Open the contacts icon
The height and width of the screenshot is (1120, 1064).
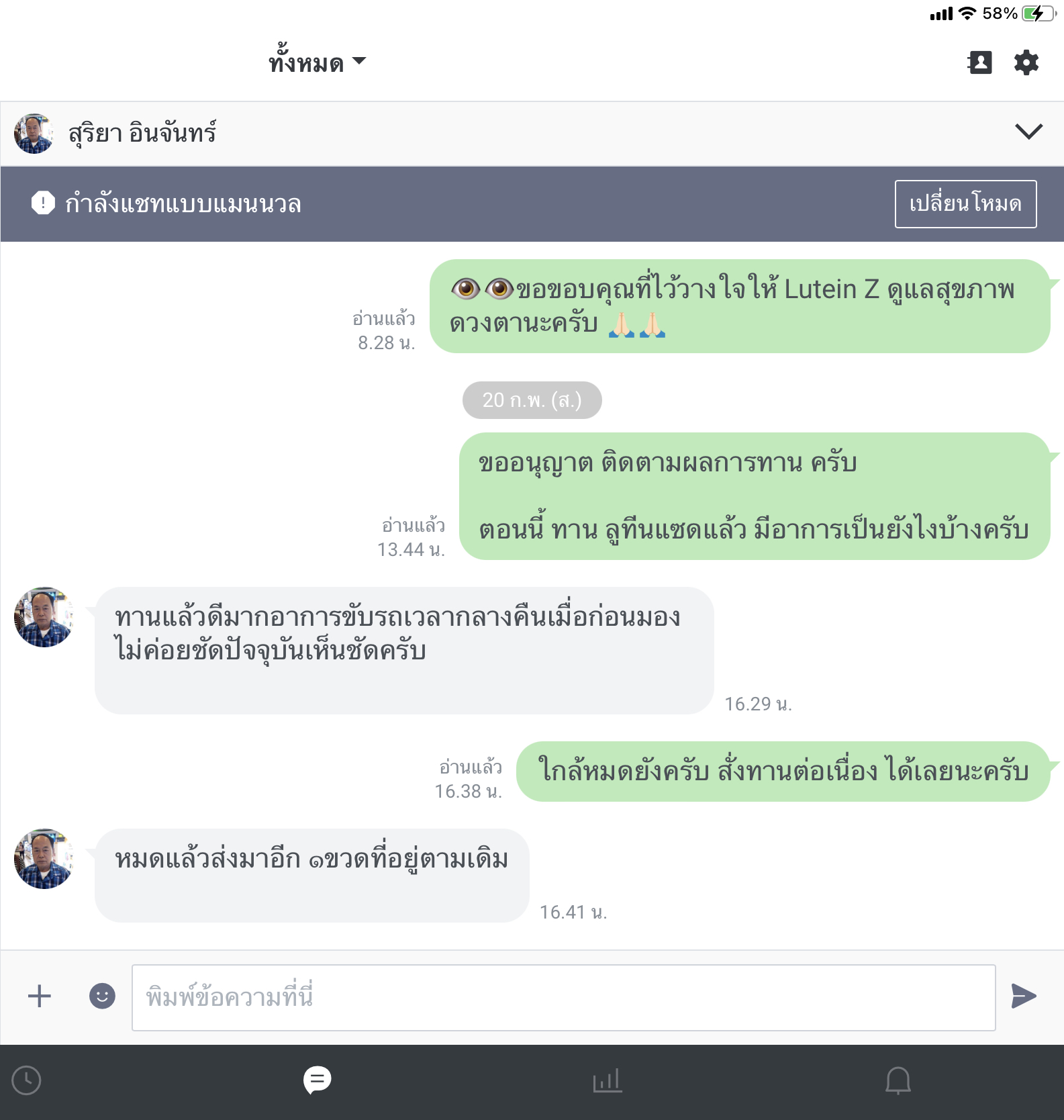point(979,62)
